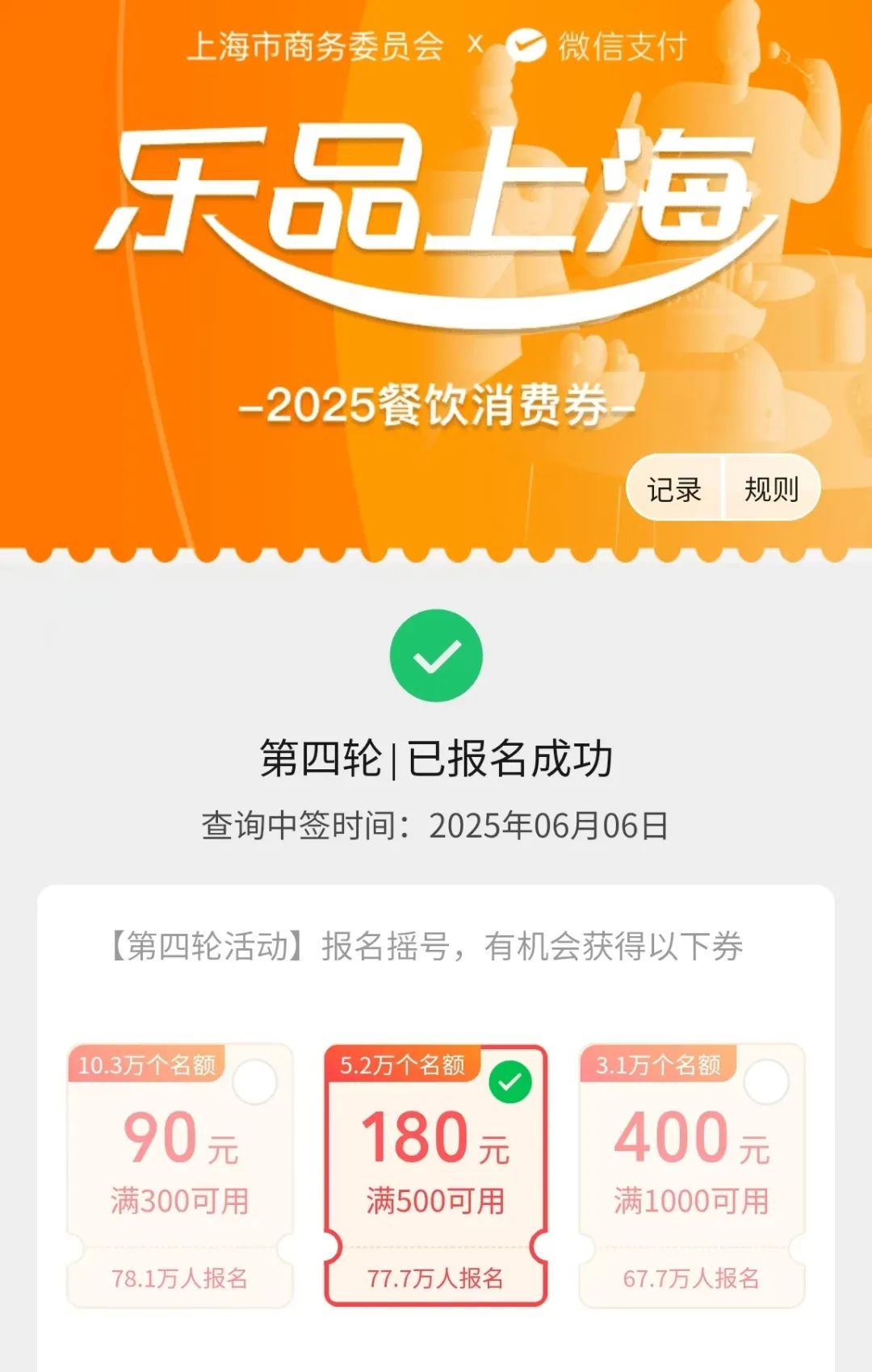Open the 记录 records button
This screenshot has height=1372, width=872.
pos(674,489)
